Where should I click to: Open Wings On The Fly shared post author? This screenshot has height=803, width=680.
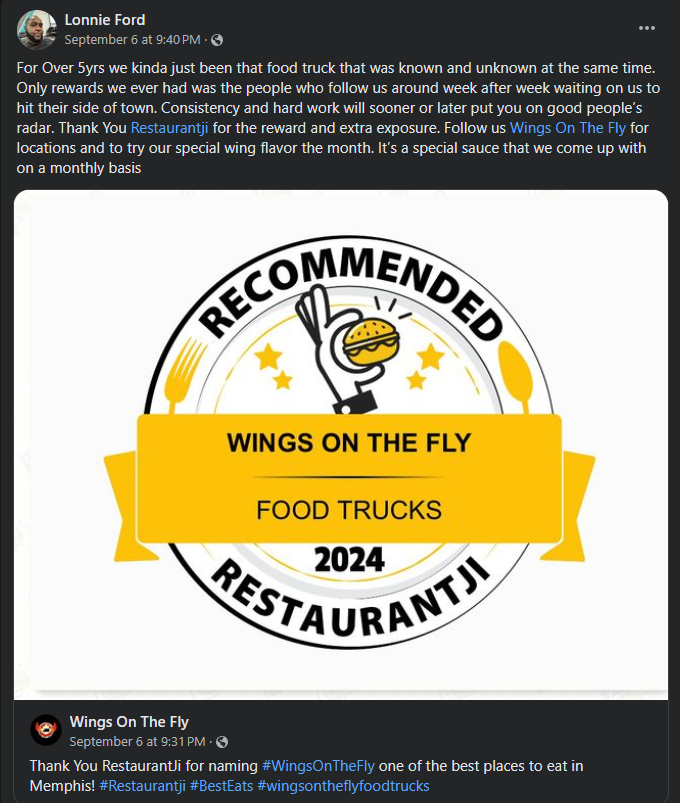coord(129,722)
